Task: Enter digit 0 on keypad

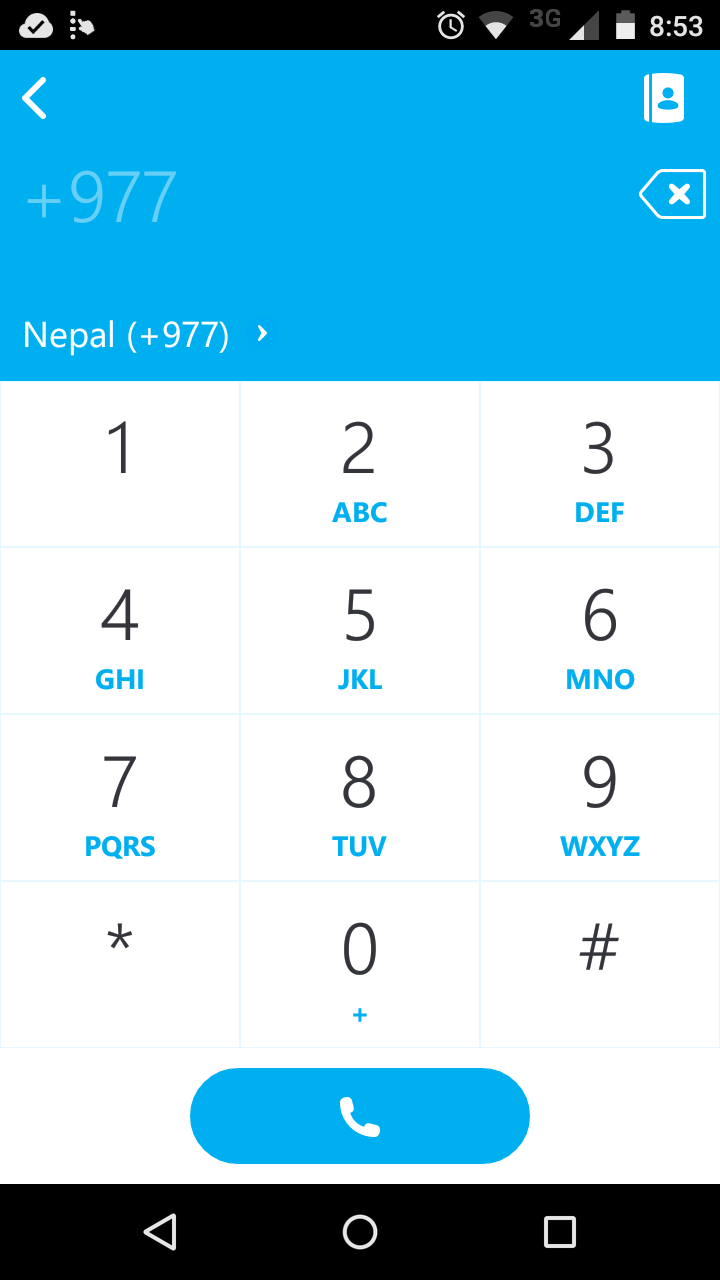Action: coord(360,964)
